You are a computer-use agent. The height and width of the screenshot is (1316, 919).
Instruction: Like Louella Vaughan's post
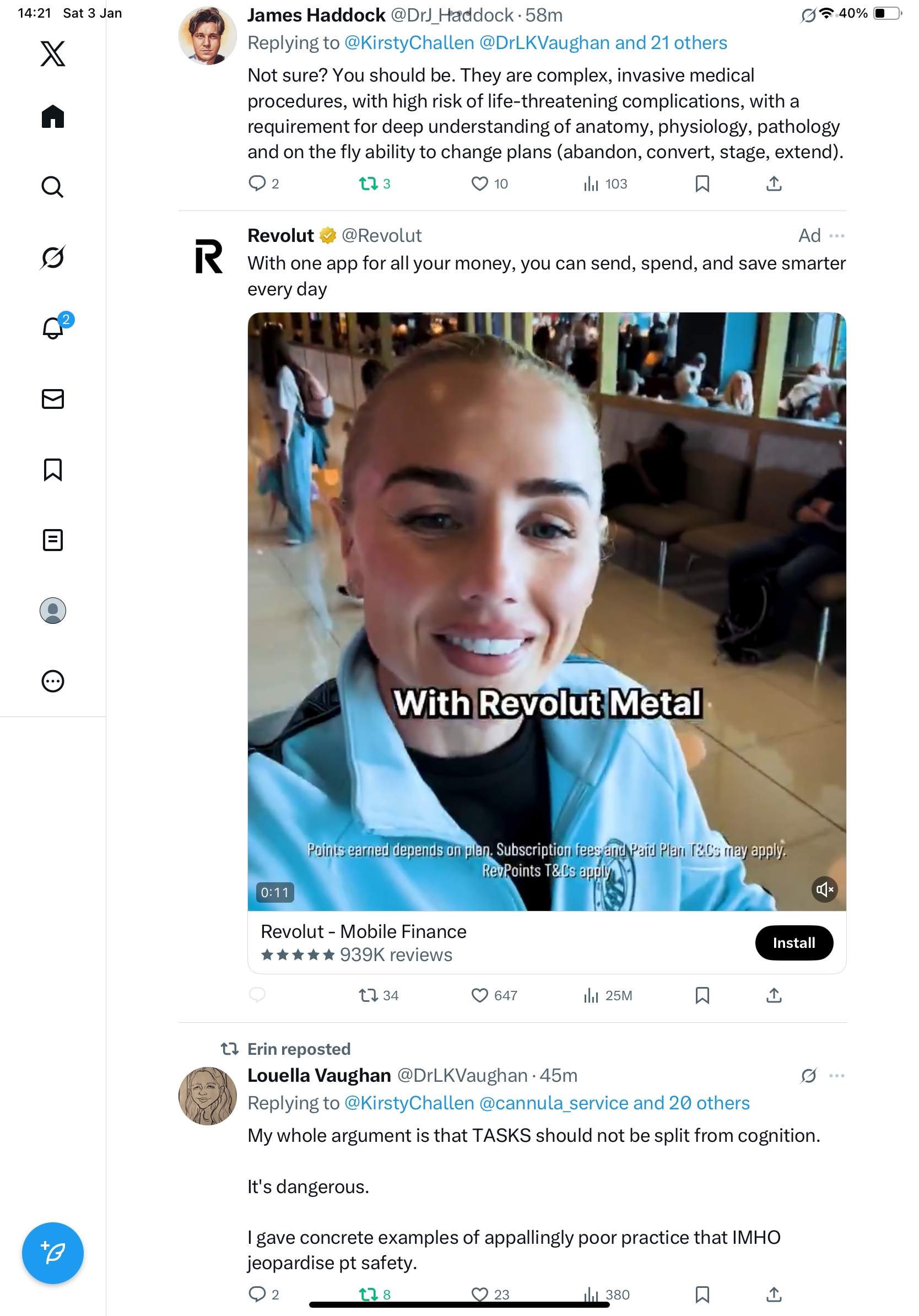pos(479,1294)
